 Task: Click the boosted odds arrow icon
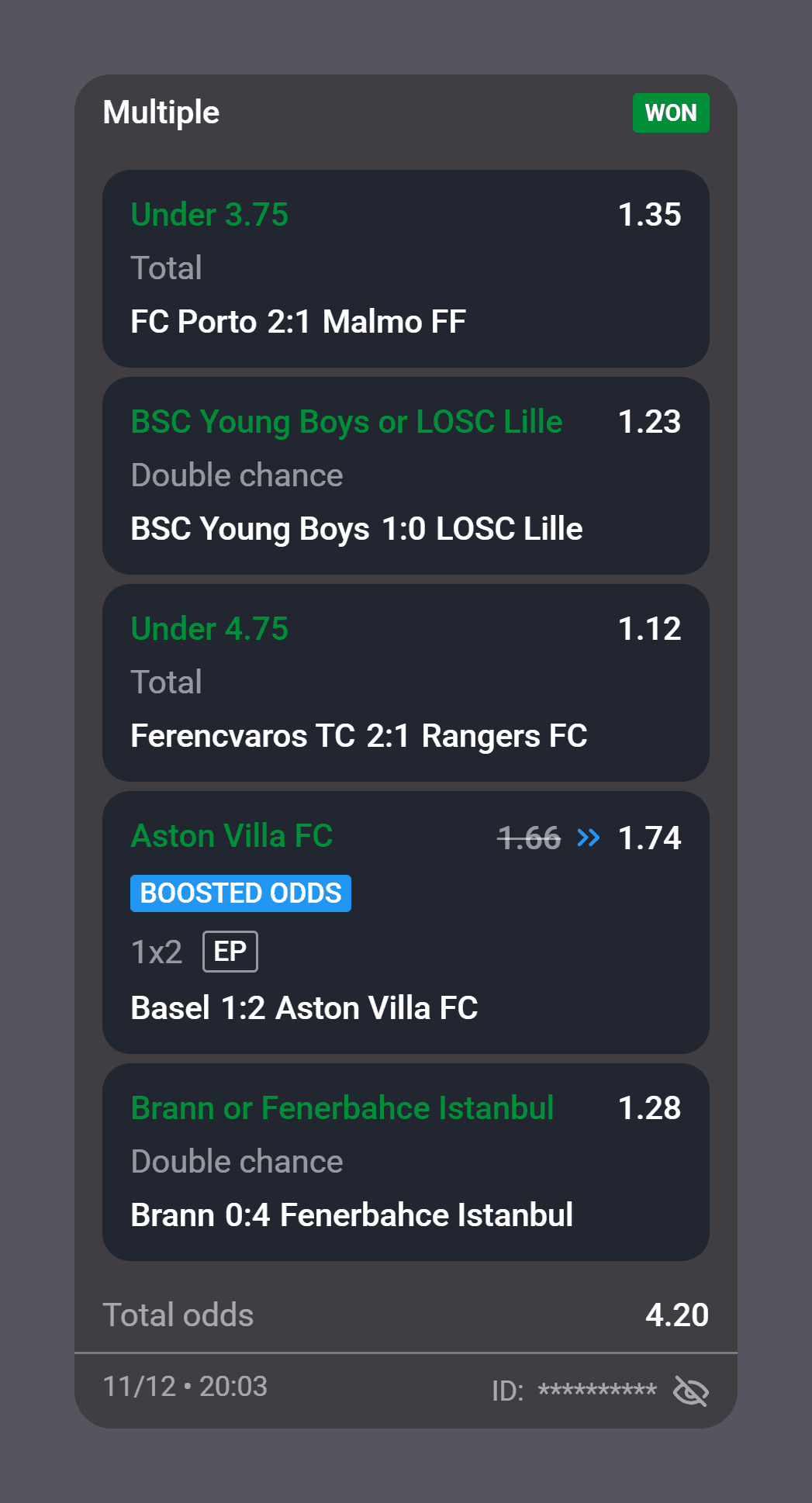point(587,838)
